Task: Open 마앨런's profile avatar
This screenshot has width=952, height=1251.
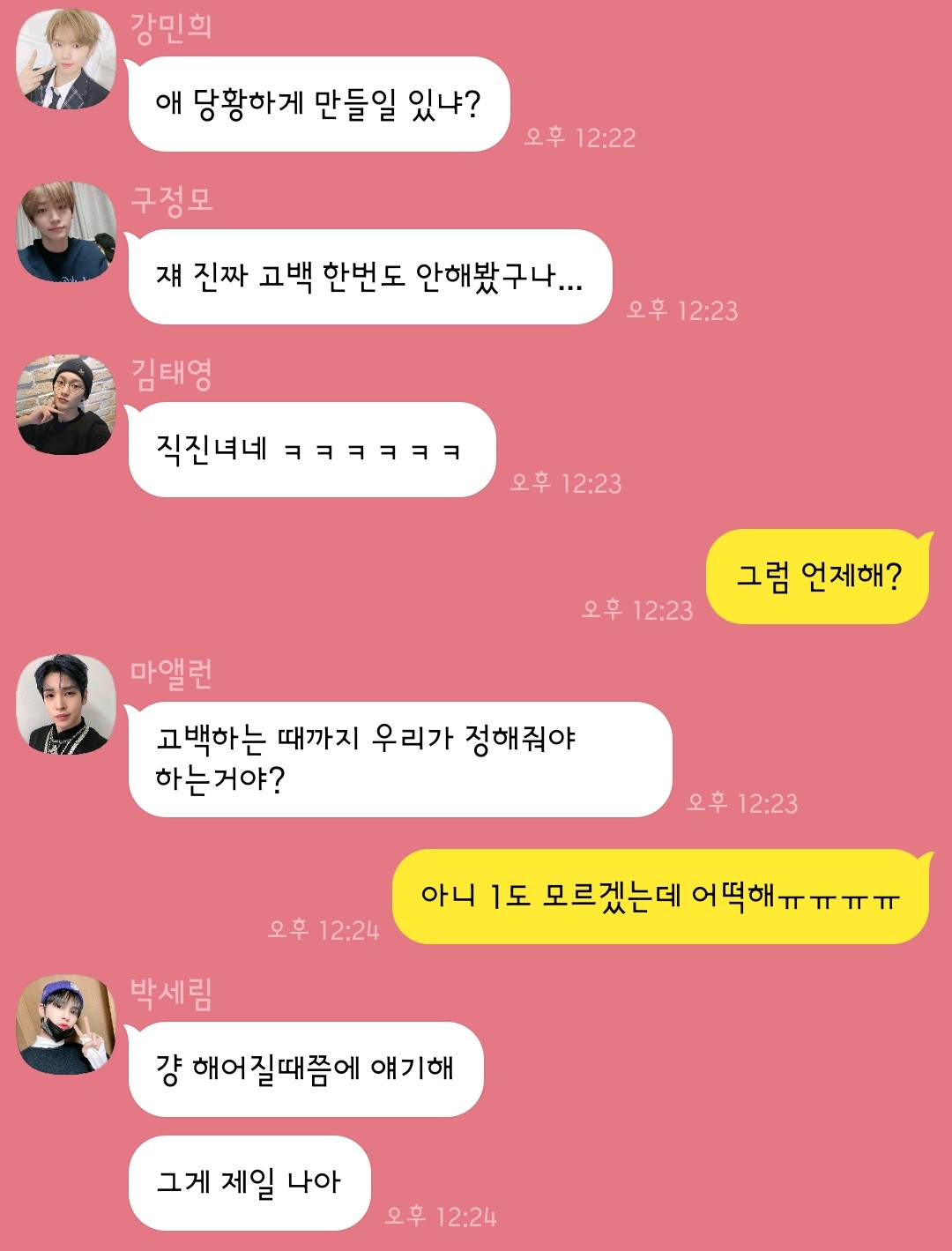Action: 66,704
